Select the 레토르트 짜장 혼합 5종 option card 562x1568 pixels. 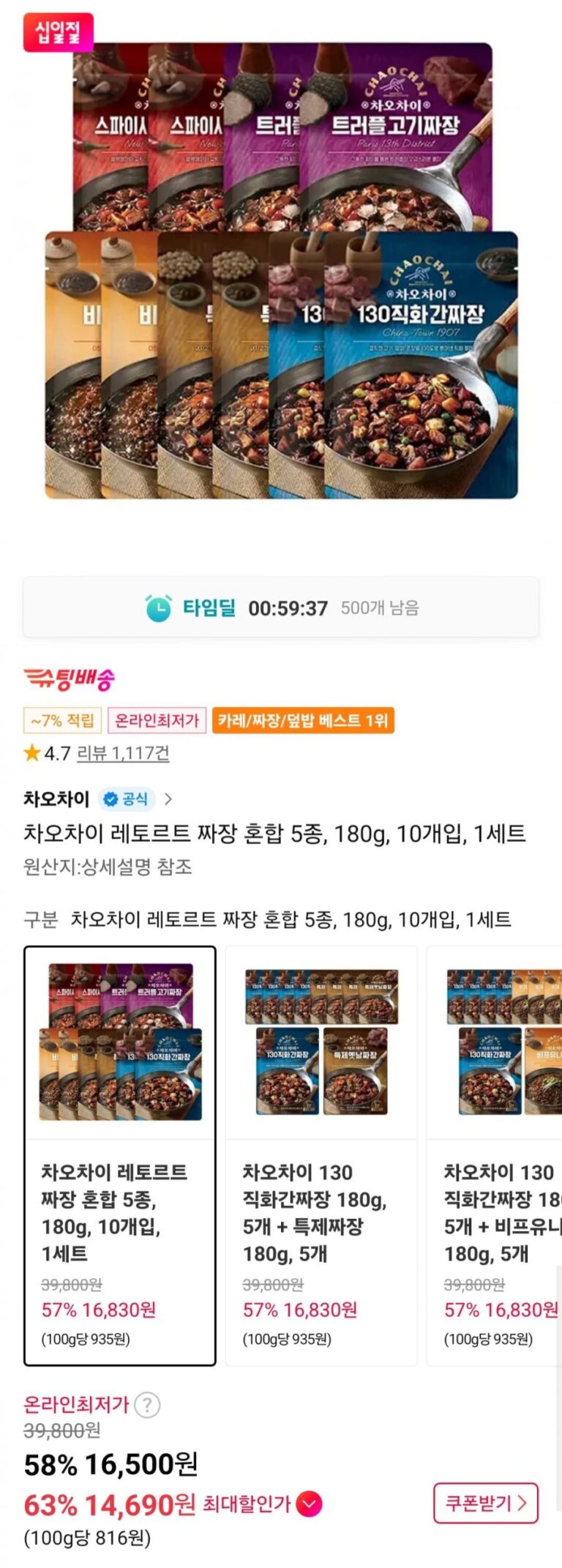click(x=120, y=1155)
